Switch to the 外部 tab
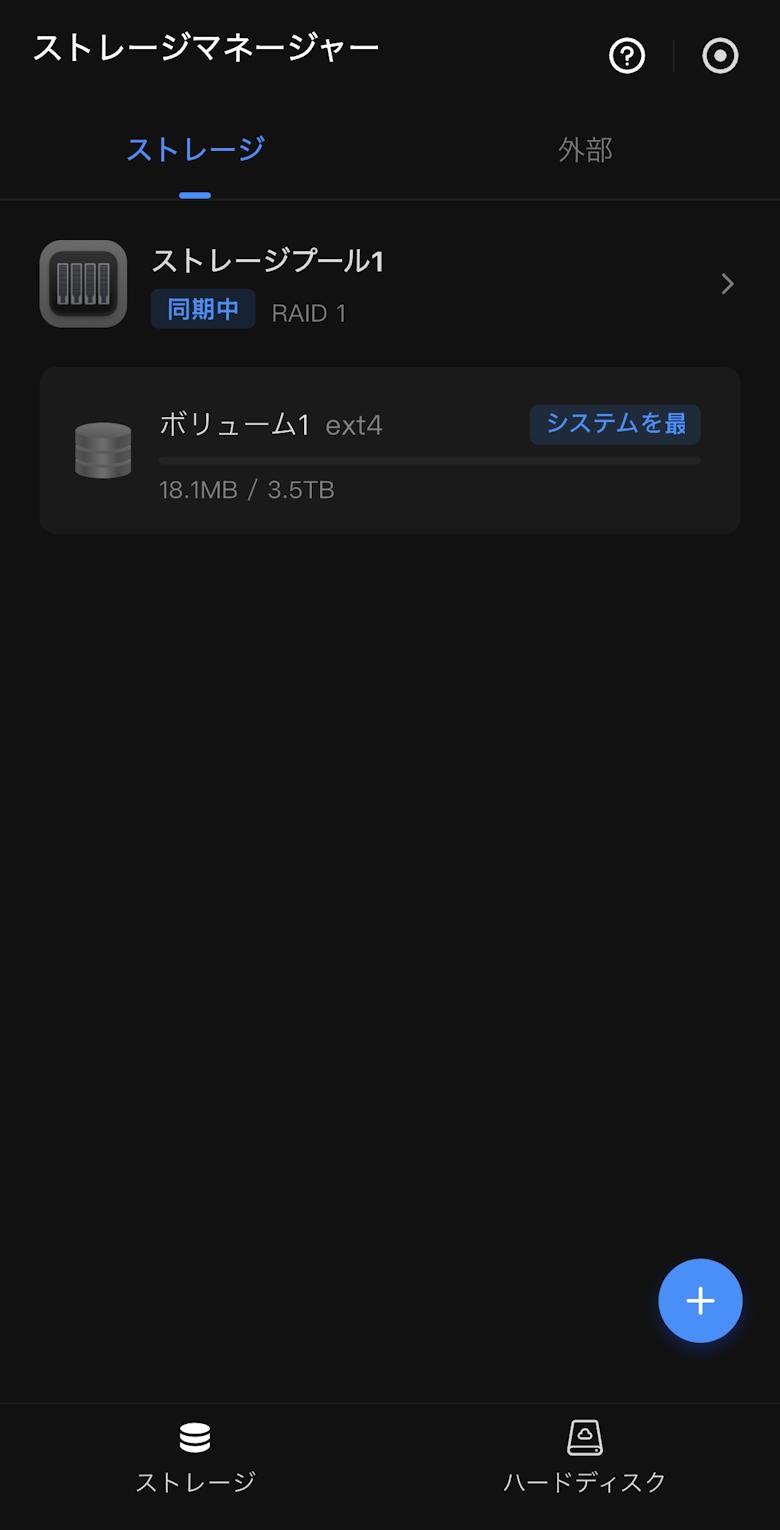The height and width of the screenshot is (1530, 780). (x=585, y=150)
